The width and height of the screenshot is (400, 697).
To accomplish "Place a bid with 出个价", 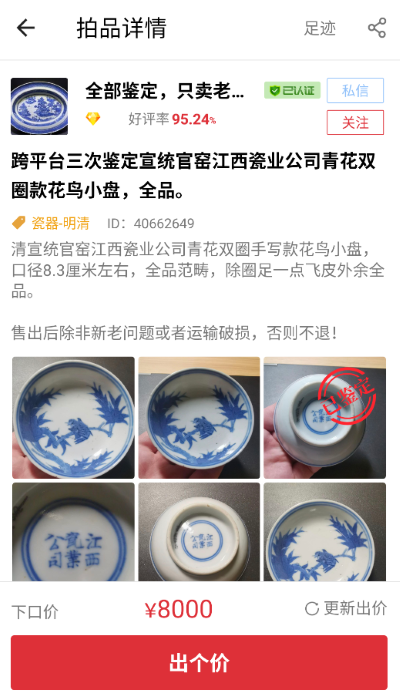I will point(199,663).
